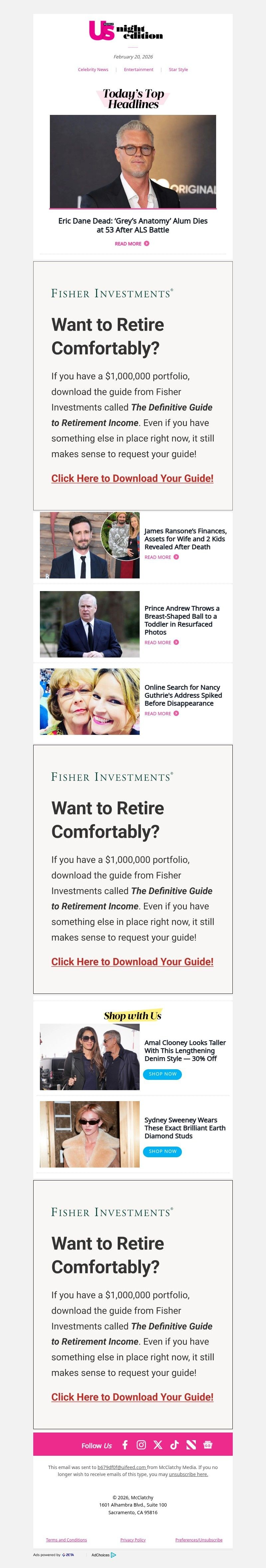Image resolution: width=266 pixels, height=1568 pixels.
Task: Open the Apple News icon
Action: [x=191, y=1444]
